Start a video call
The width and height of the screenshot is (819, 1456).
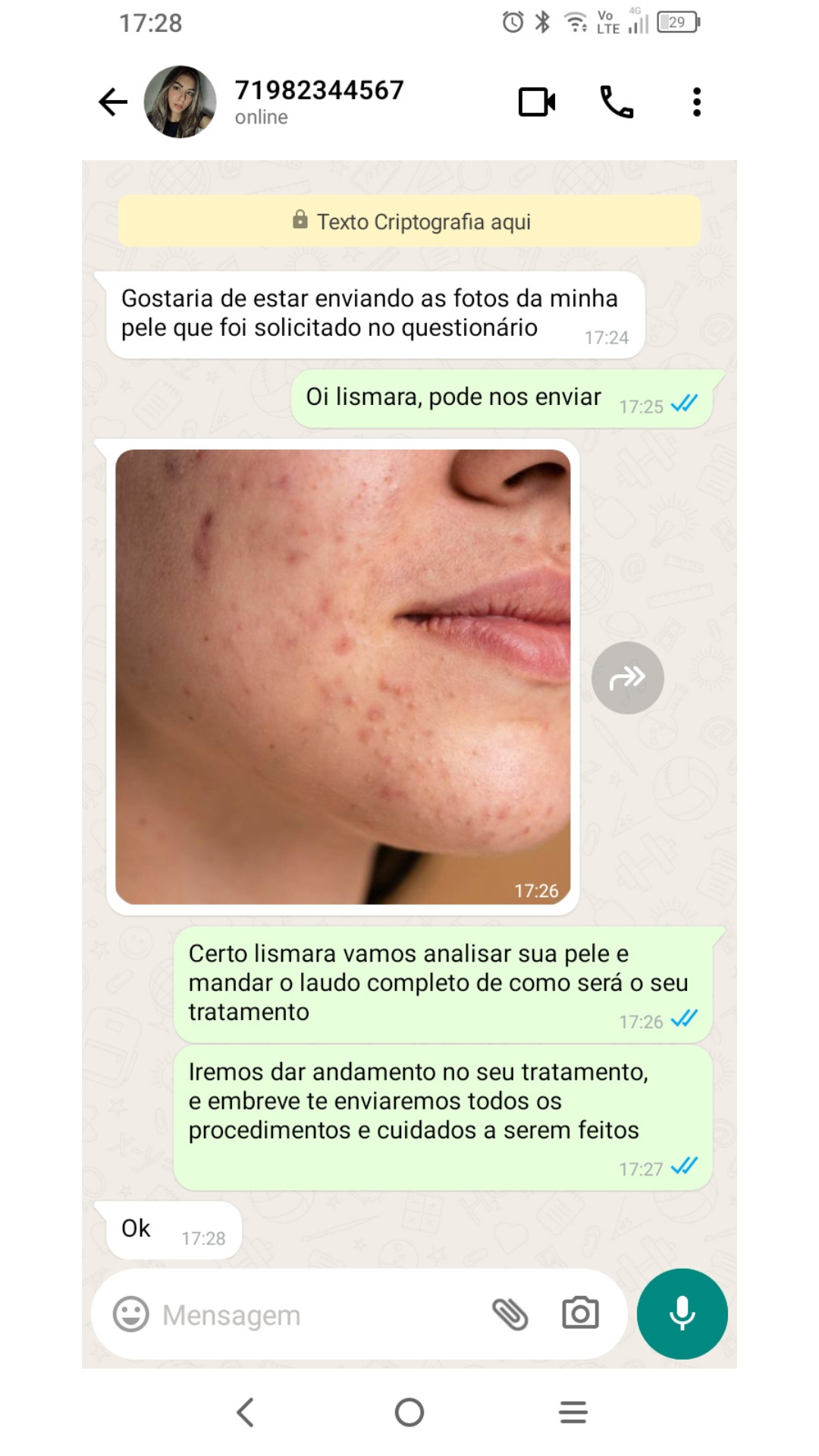(537, 102)
